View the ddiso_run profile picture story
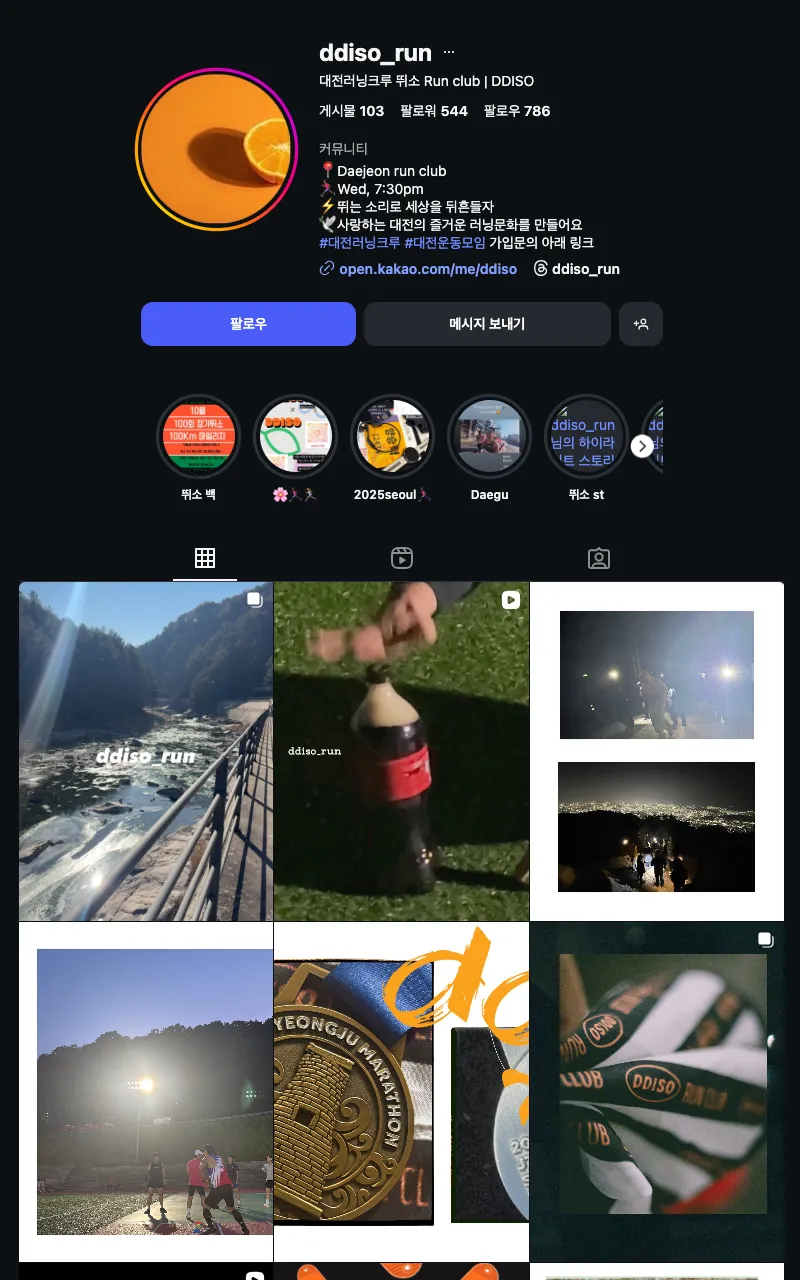 coord(216,149)
